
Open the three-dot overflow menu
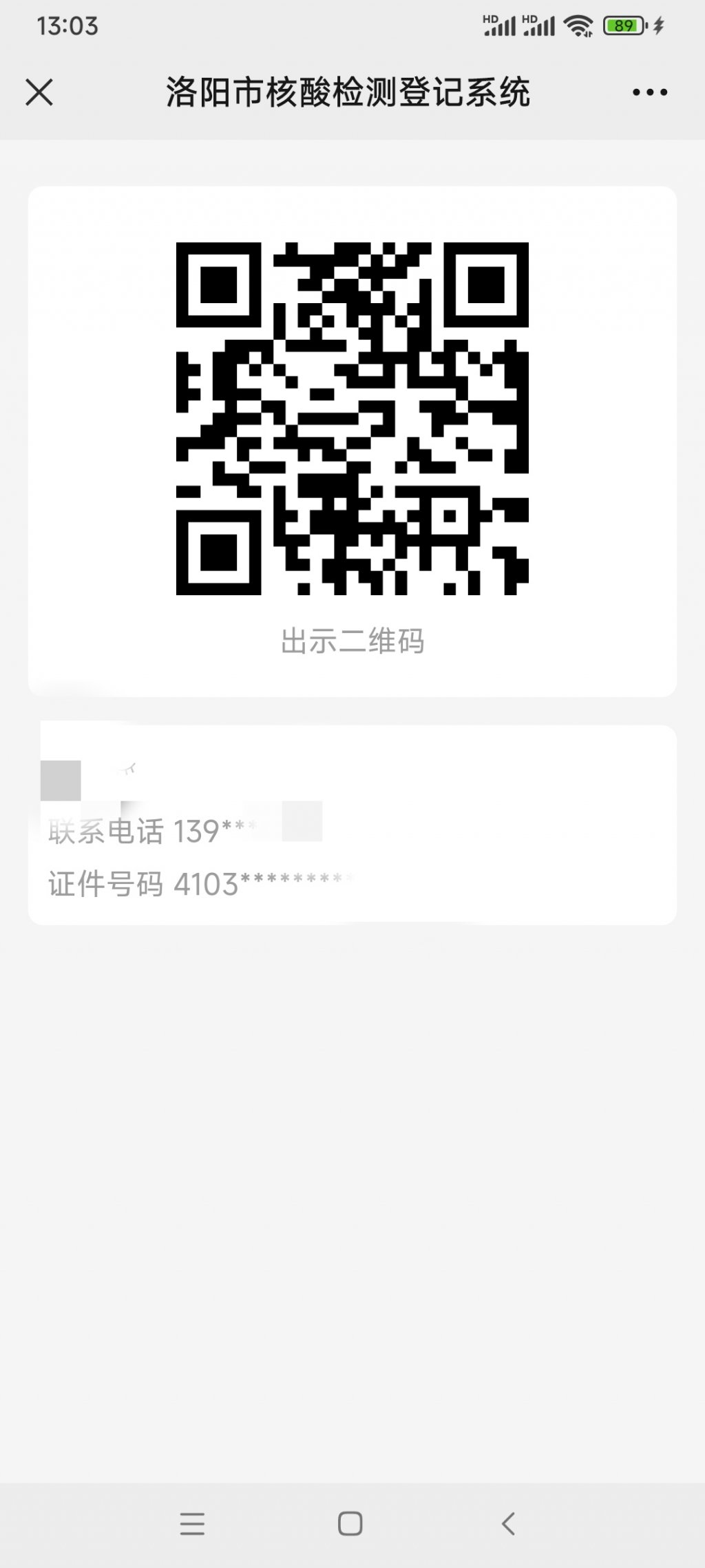pos(650,92)
